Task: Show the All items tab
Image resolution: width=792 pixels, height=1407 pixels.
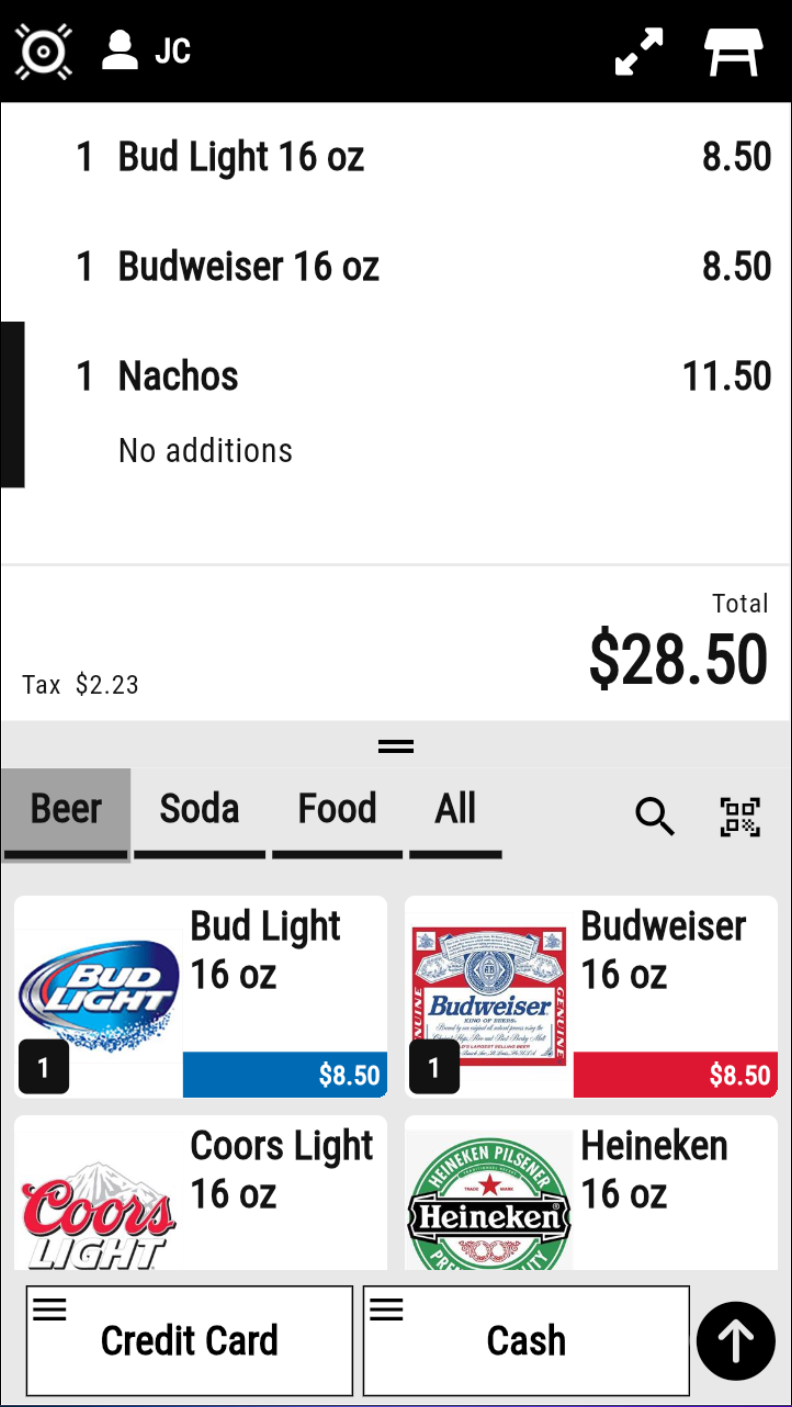Action: (455, 810)
